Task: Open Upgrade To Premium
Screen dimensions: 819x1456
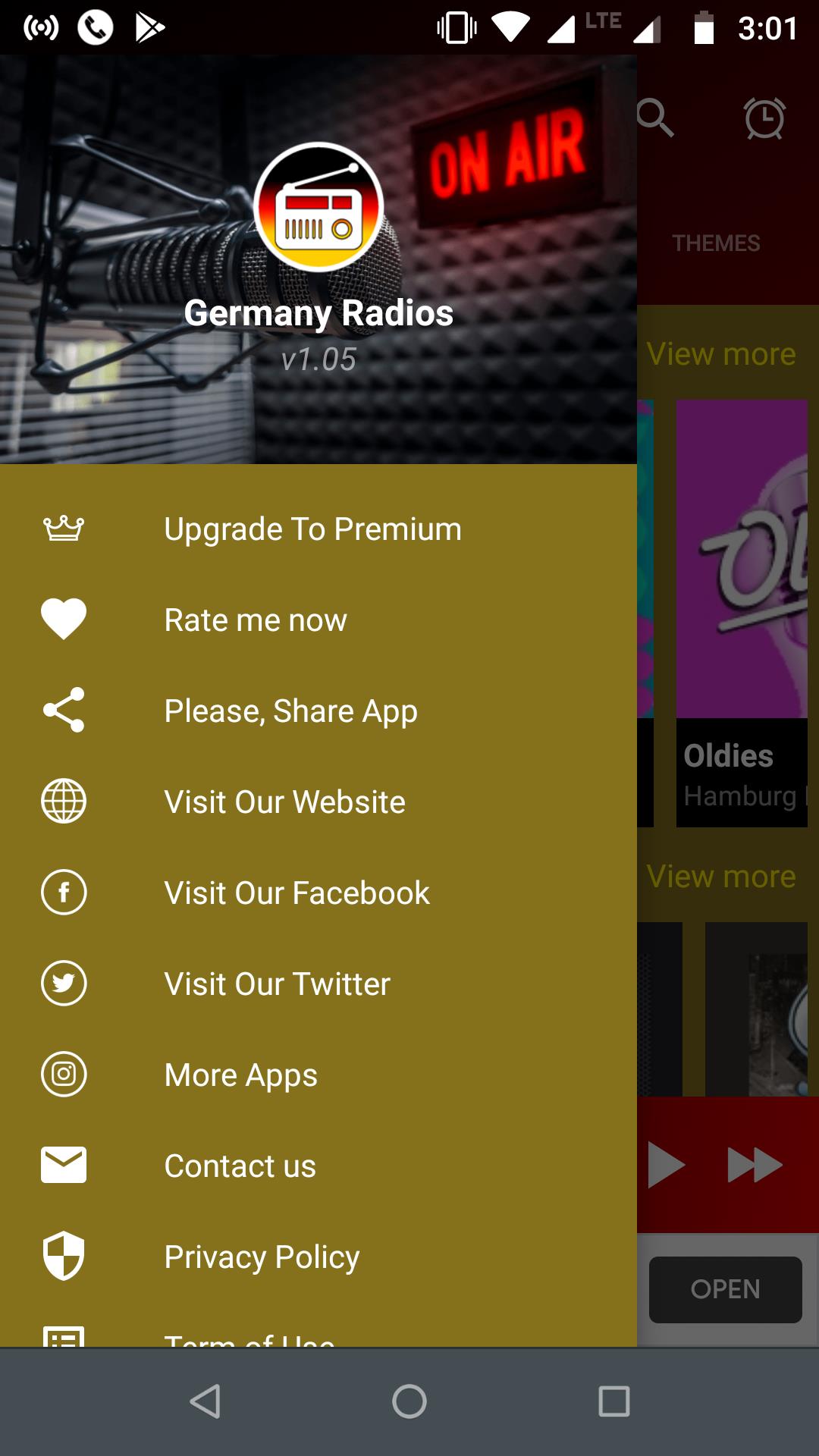Action: (x=318, y=529)
